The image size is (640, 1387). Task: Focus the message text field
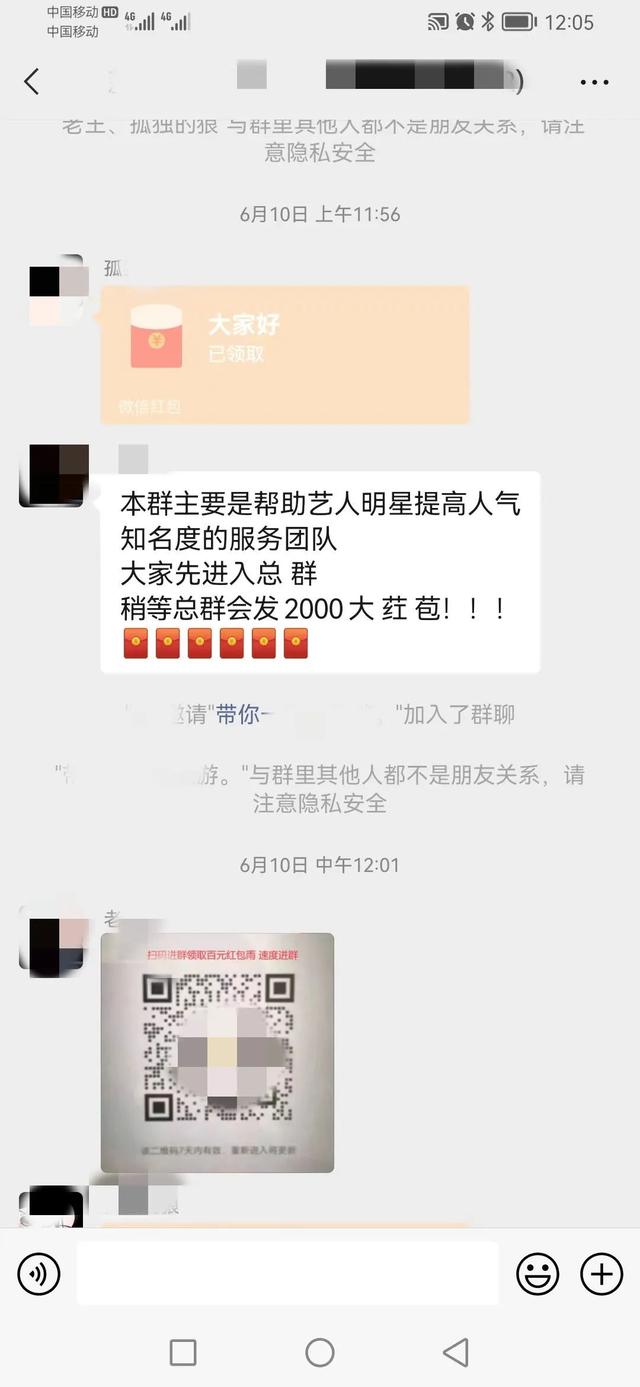pyautogui.click(x=287, y=1274)
